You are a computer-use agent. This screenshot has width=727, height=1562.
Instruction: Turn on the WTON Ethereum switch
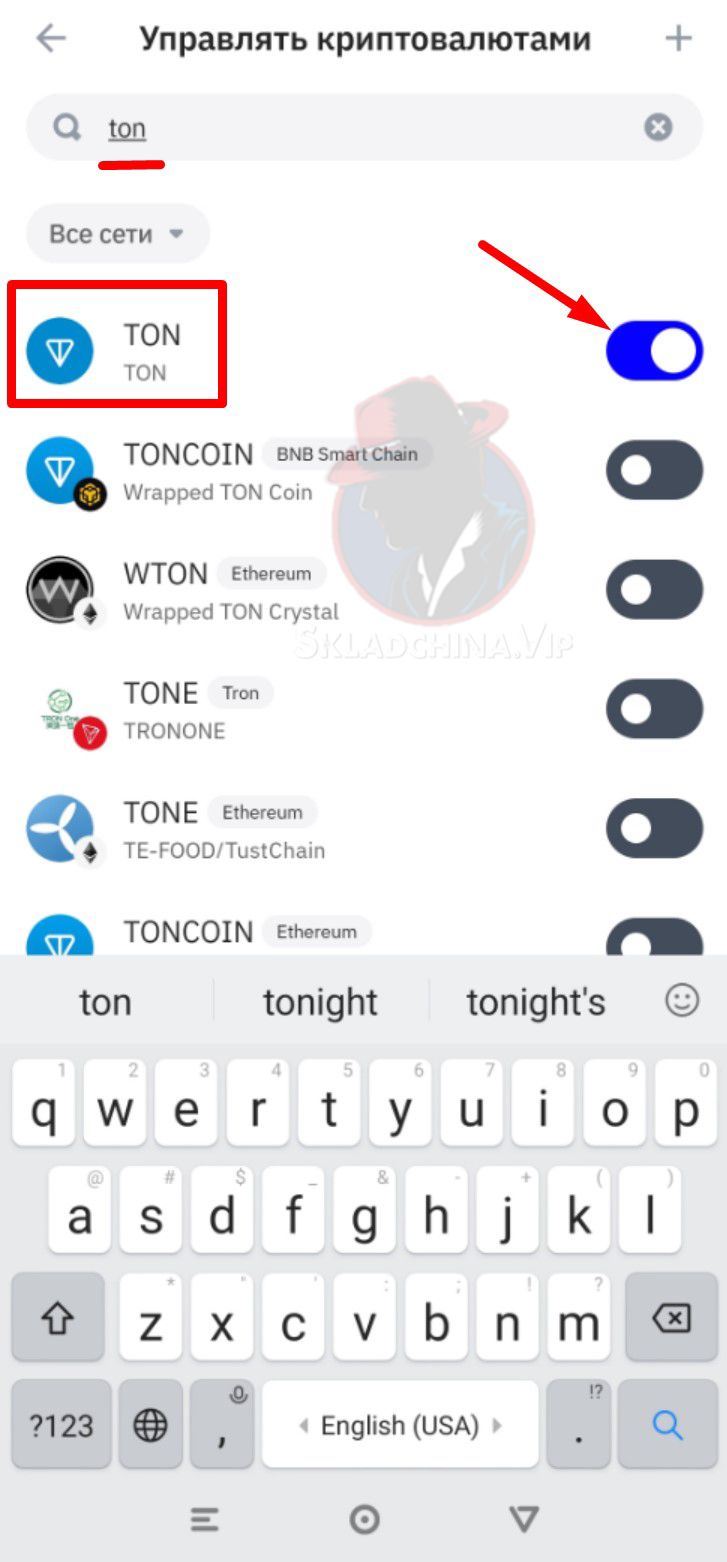654,589
